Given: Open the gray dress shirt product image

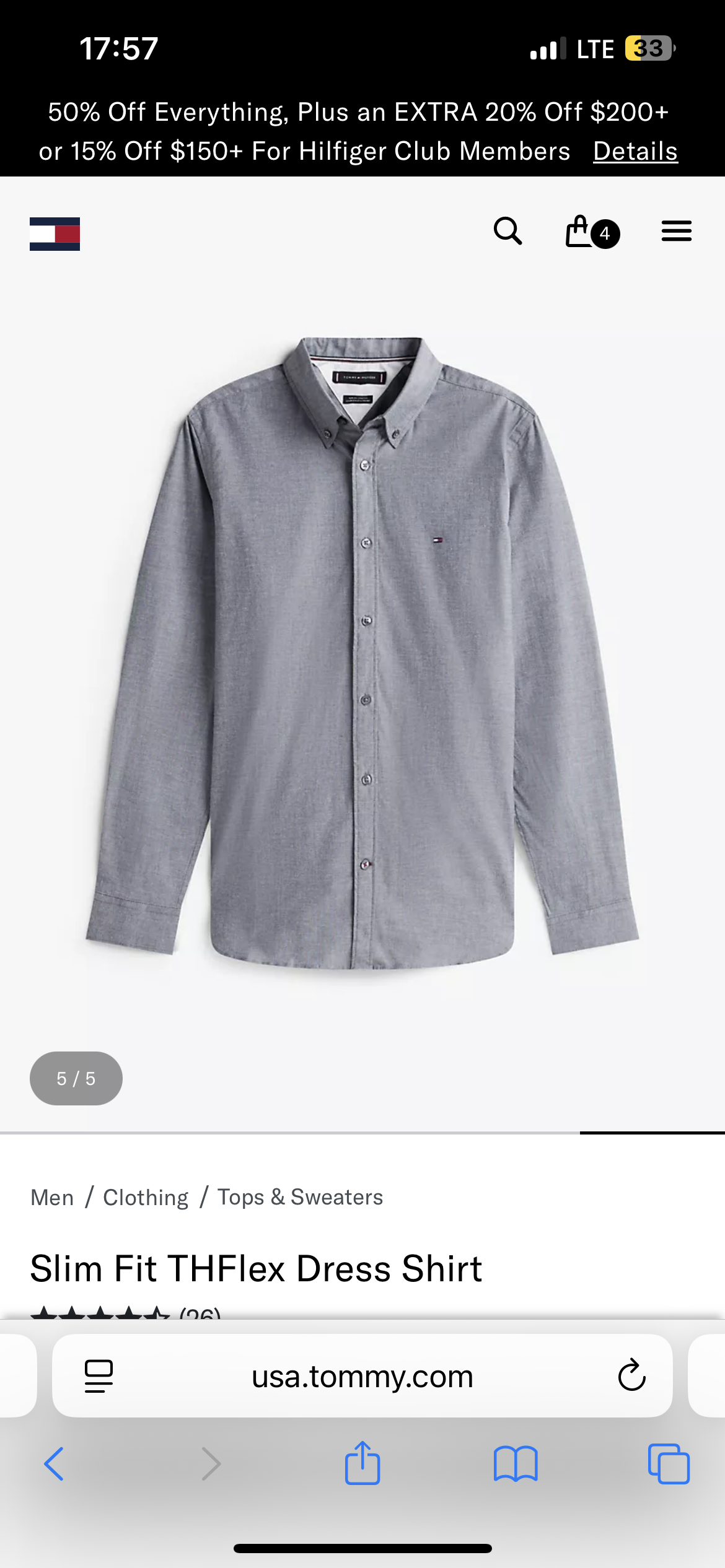Looking at the screenshot, I should [x=362, y=650].
